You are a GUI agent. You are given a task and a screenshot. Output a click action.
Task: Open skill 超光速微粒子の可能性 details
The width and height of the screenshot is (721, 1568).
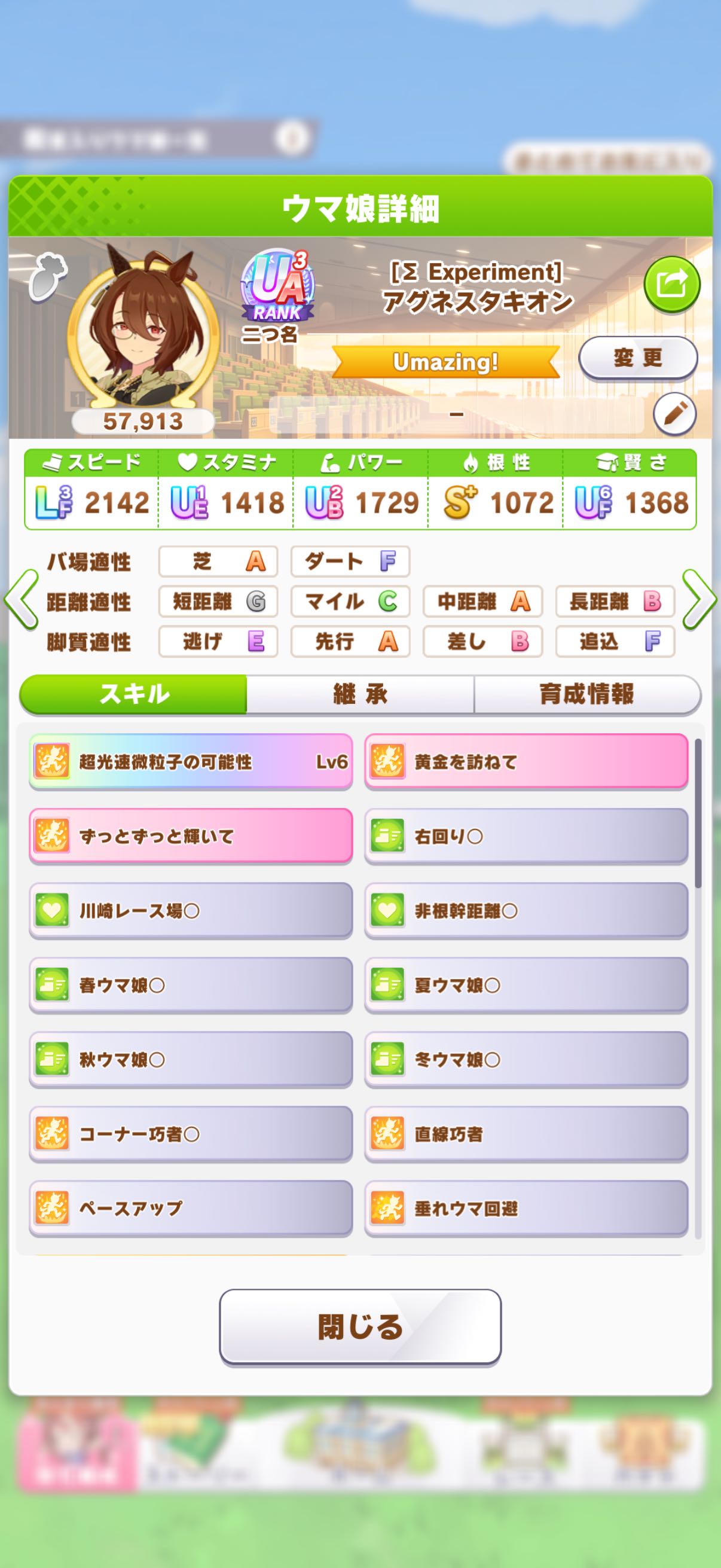191,762
